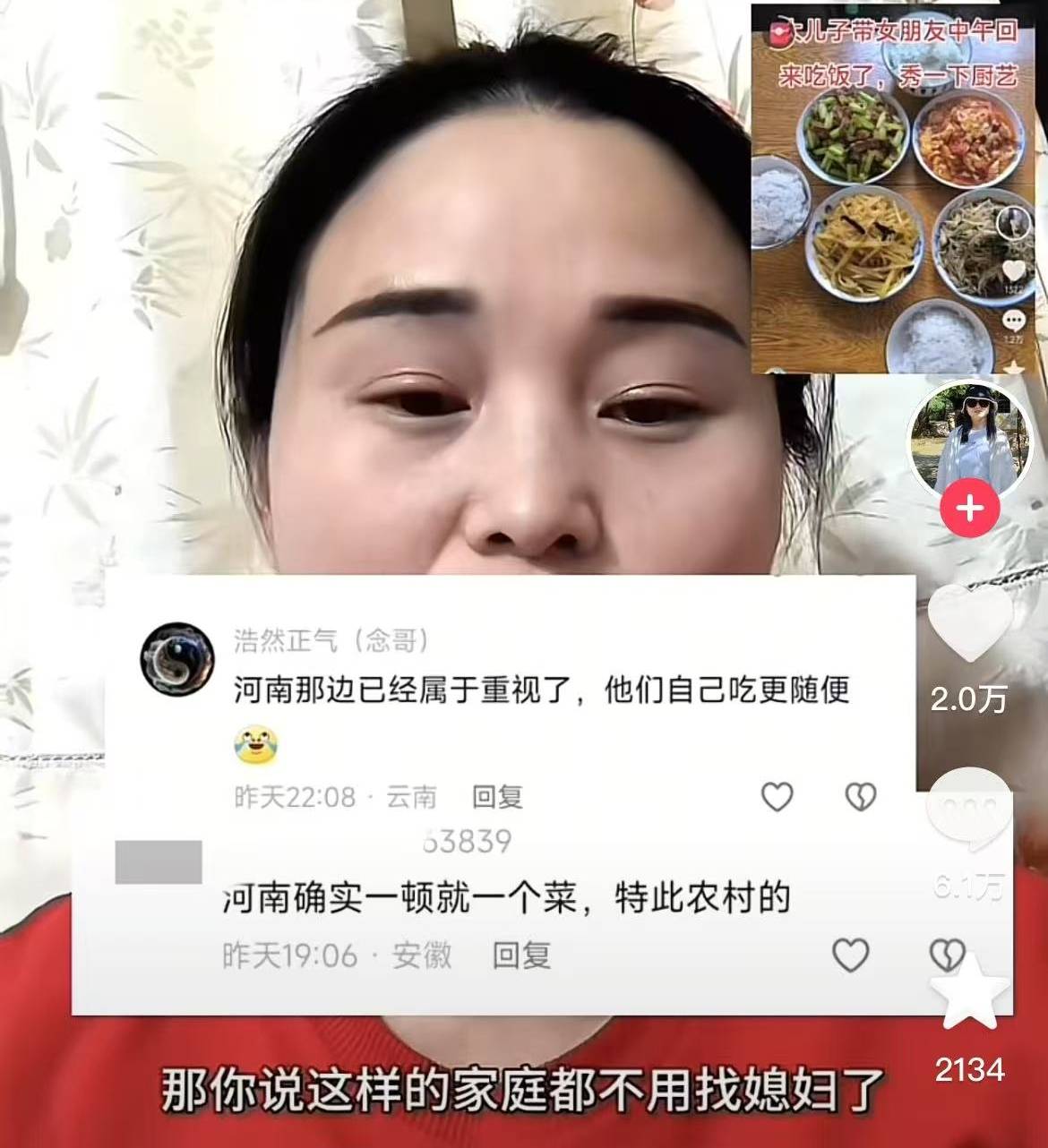Open the comments on this video

[970, 812]
